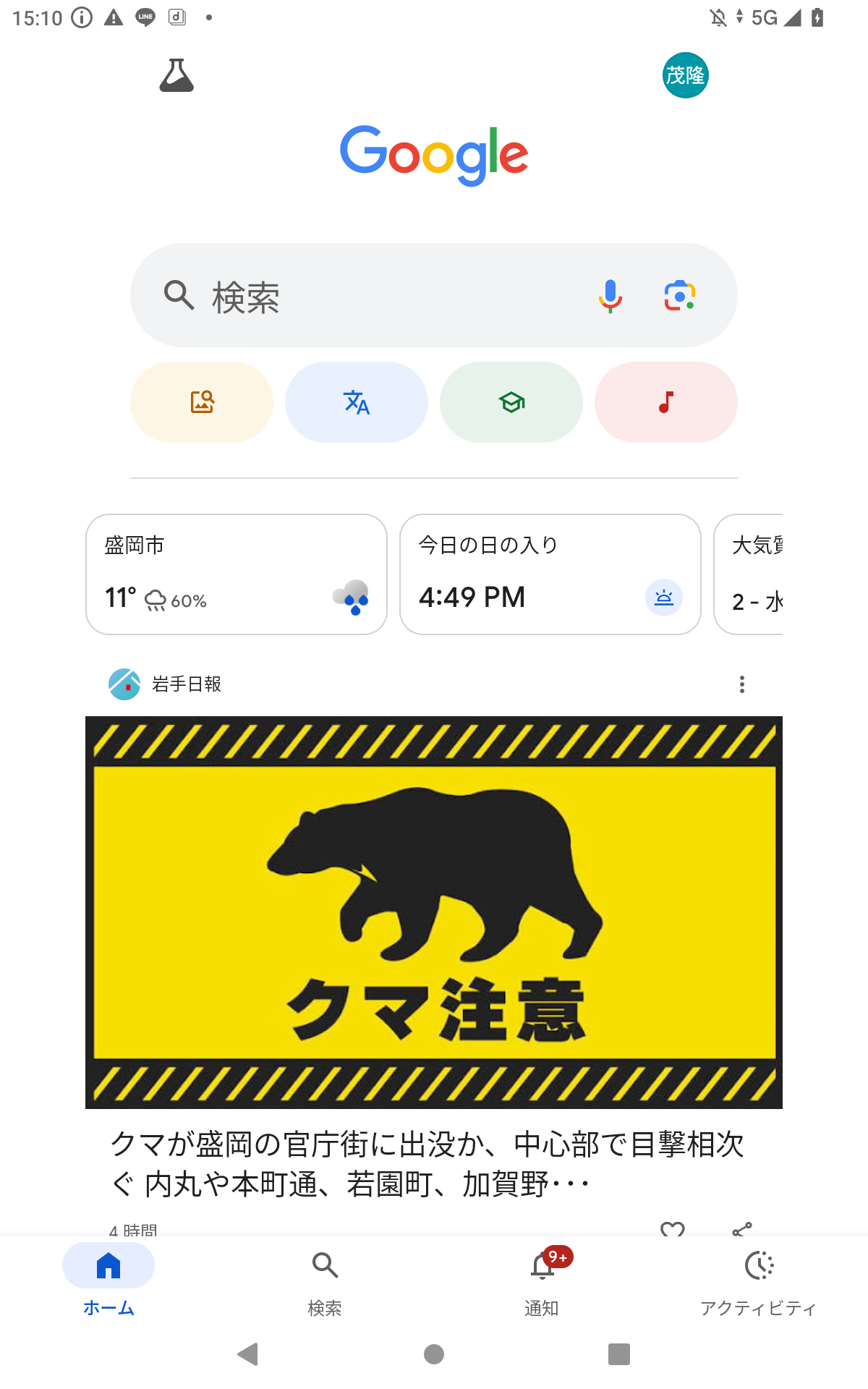Open the 岩手日報 publisher logo
Image resolution: width=868 pixels, height=1389 pixels.
[124, 684]
